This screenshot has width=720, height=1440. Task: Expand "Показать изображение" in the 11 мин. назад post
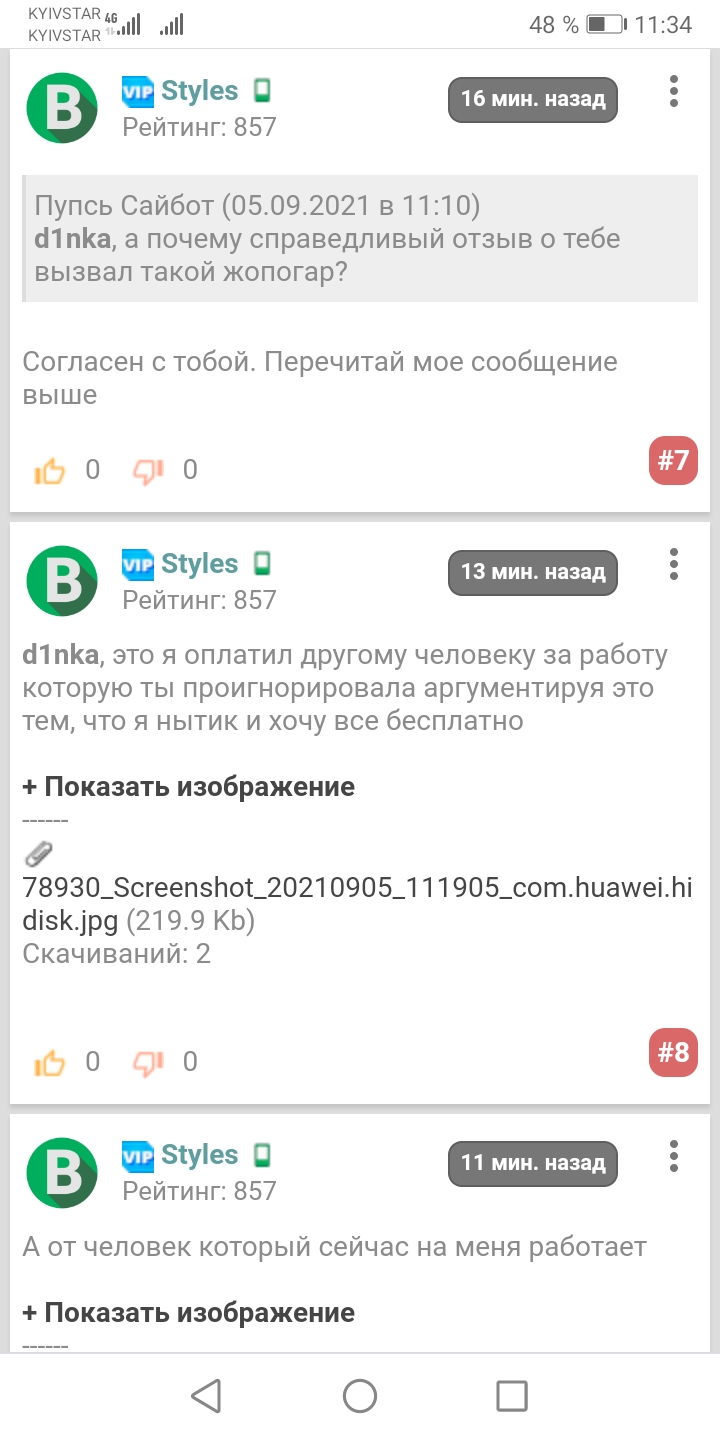[x=189, y=1312]
